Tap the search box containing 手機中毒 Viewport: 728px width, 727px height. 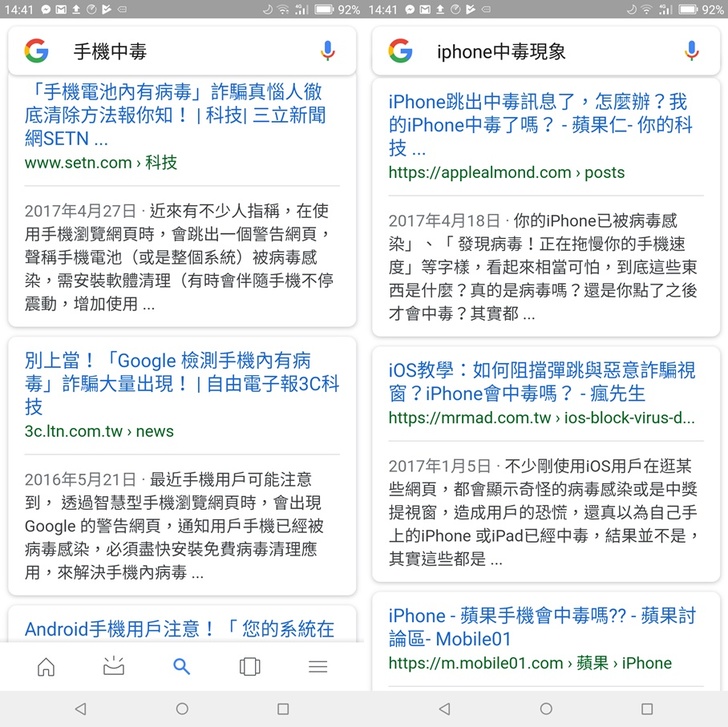(x=180, y=51)
